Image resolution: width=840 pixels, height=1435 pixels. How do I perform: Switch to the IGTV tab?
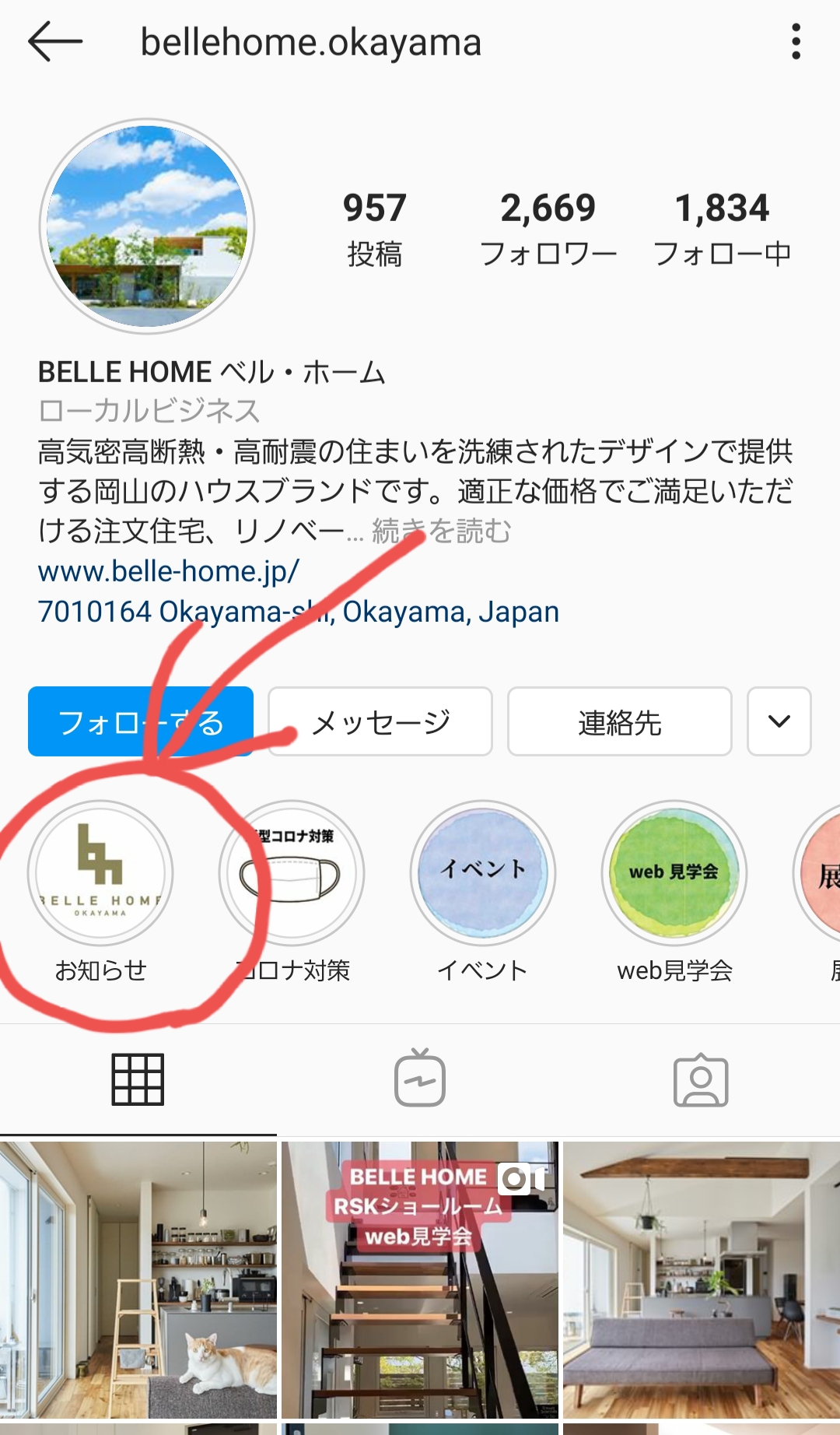(420, 1079)
